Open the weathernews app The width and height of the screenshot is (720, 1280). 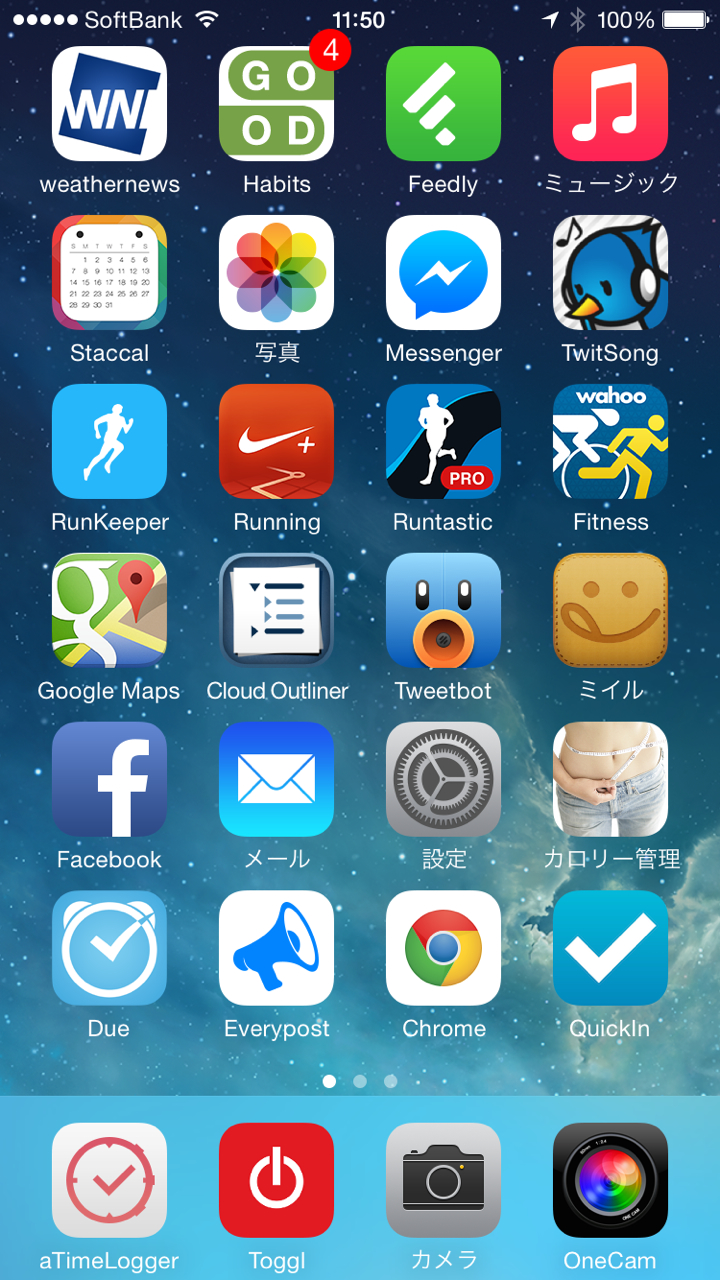[109, 104]
